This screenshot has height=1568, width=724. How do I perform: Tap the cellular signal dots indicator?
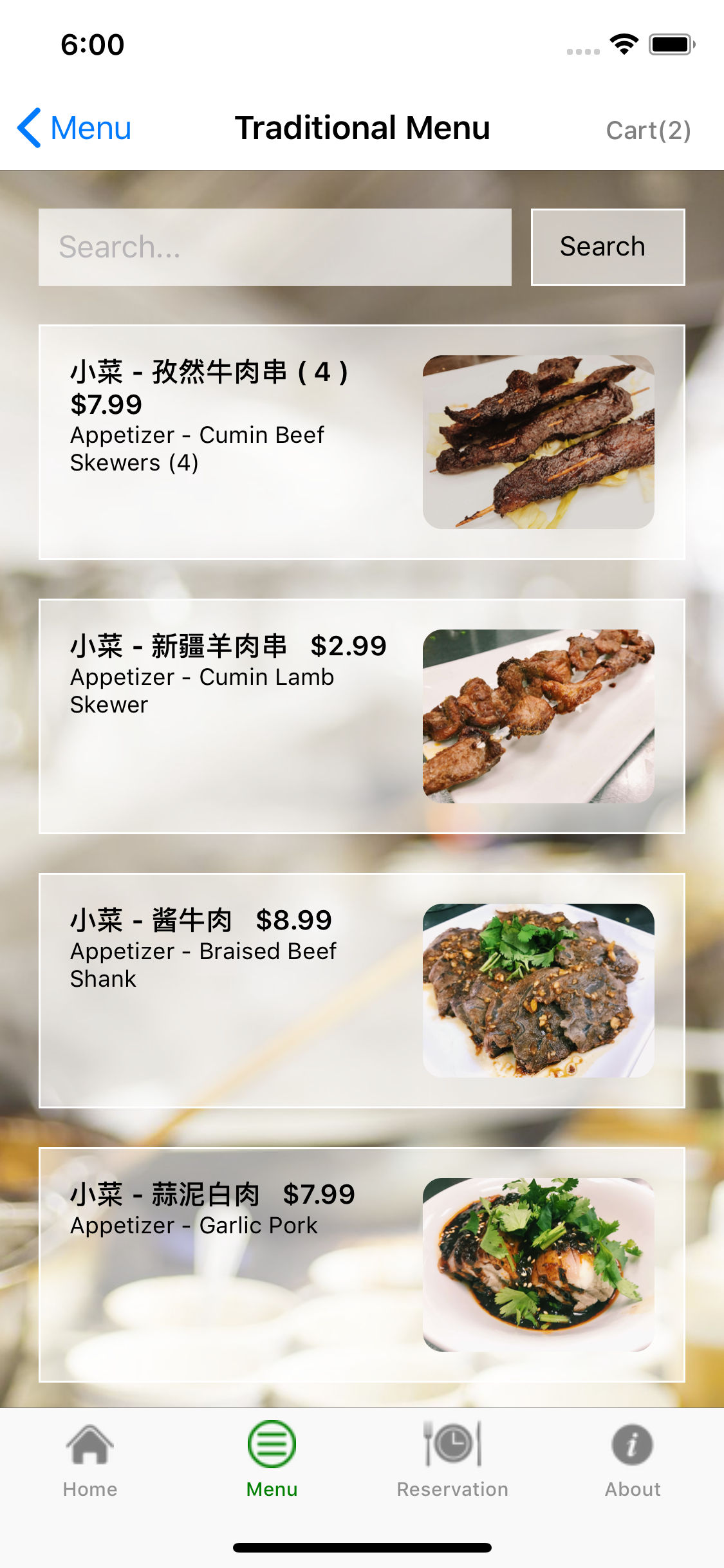[x=581, y=50]
